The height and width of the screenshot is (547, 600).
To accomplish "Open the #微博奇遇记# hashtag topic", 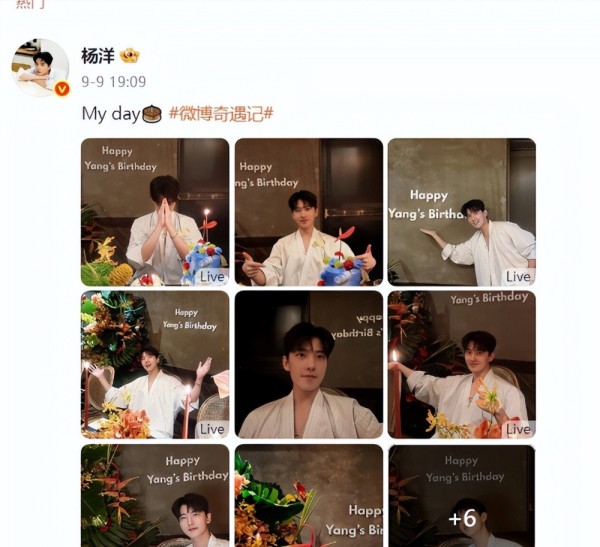I will tap(221, 114).
